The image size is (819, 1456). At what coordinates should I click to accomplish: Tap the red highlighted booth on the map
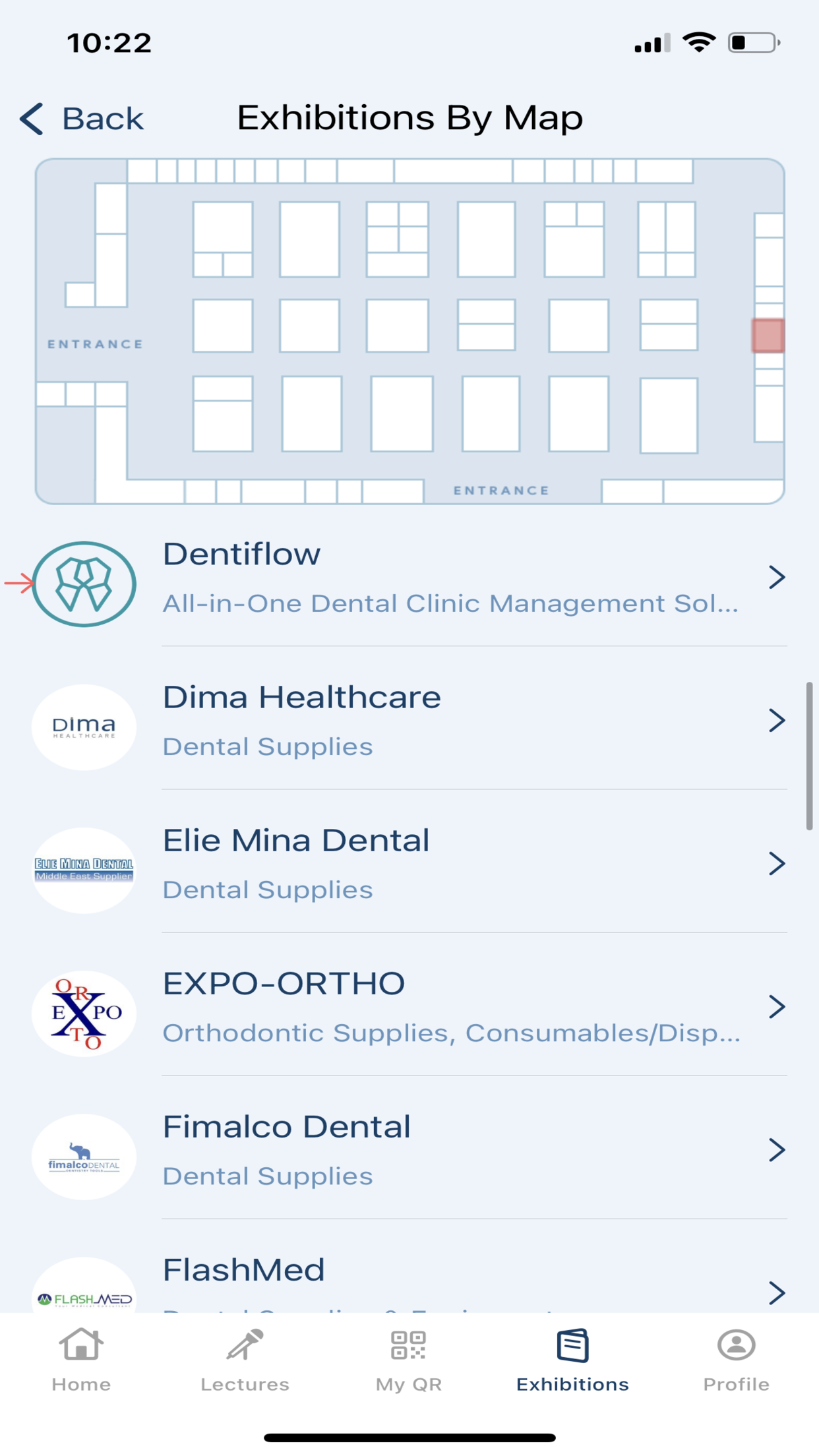coord(768,336)
